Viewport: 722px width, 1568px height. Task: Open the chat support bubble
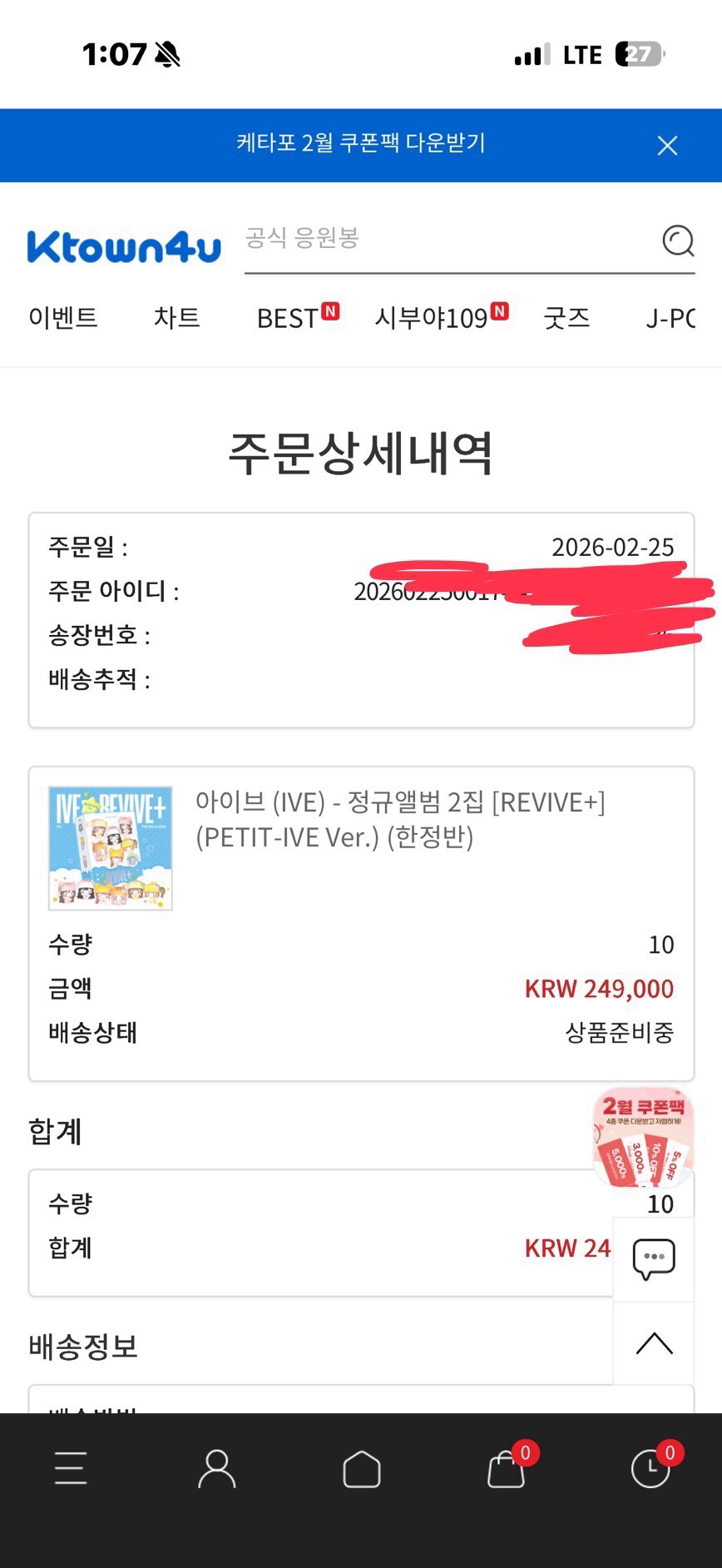tap(654, 1259)
